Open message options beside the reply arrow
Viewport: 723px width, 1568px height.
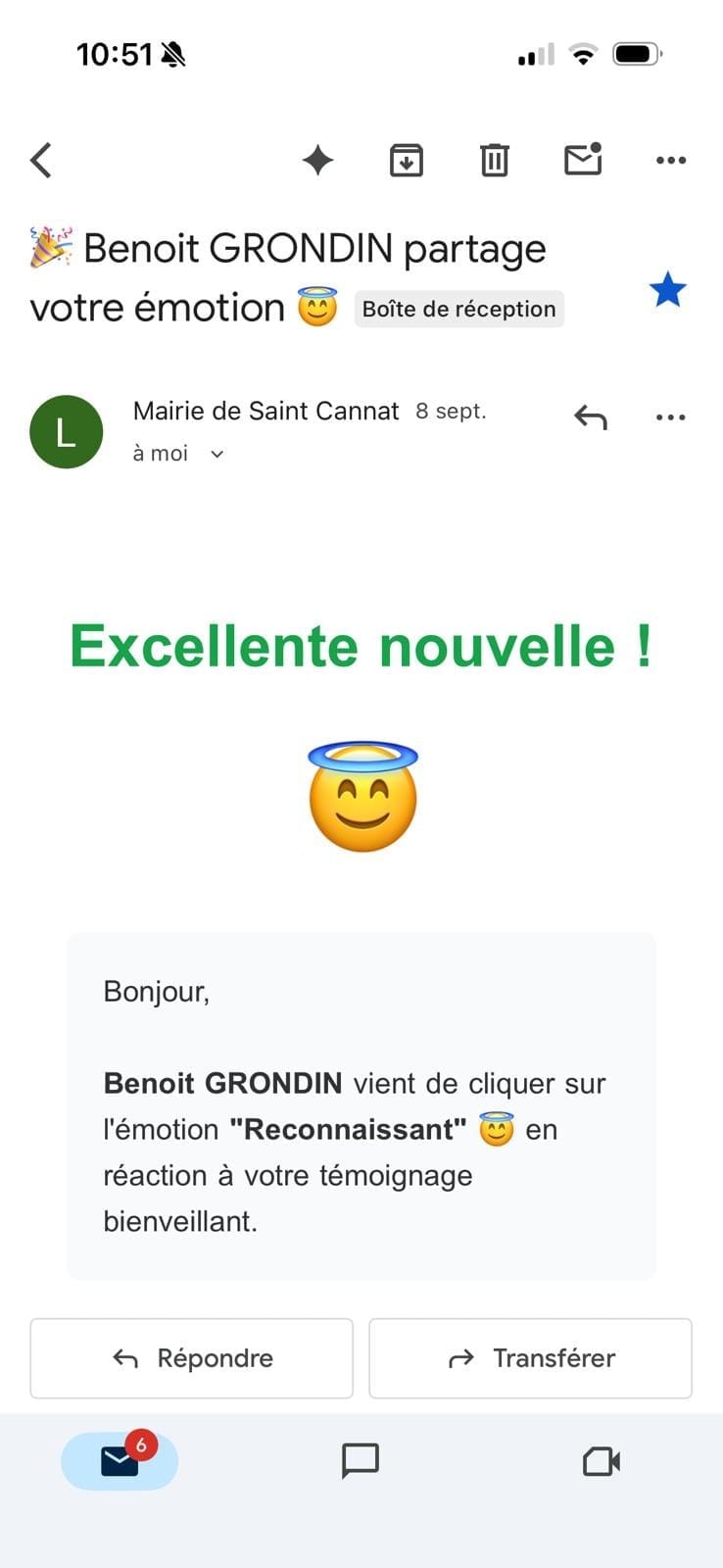point(670,417)
